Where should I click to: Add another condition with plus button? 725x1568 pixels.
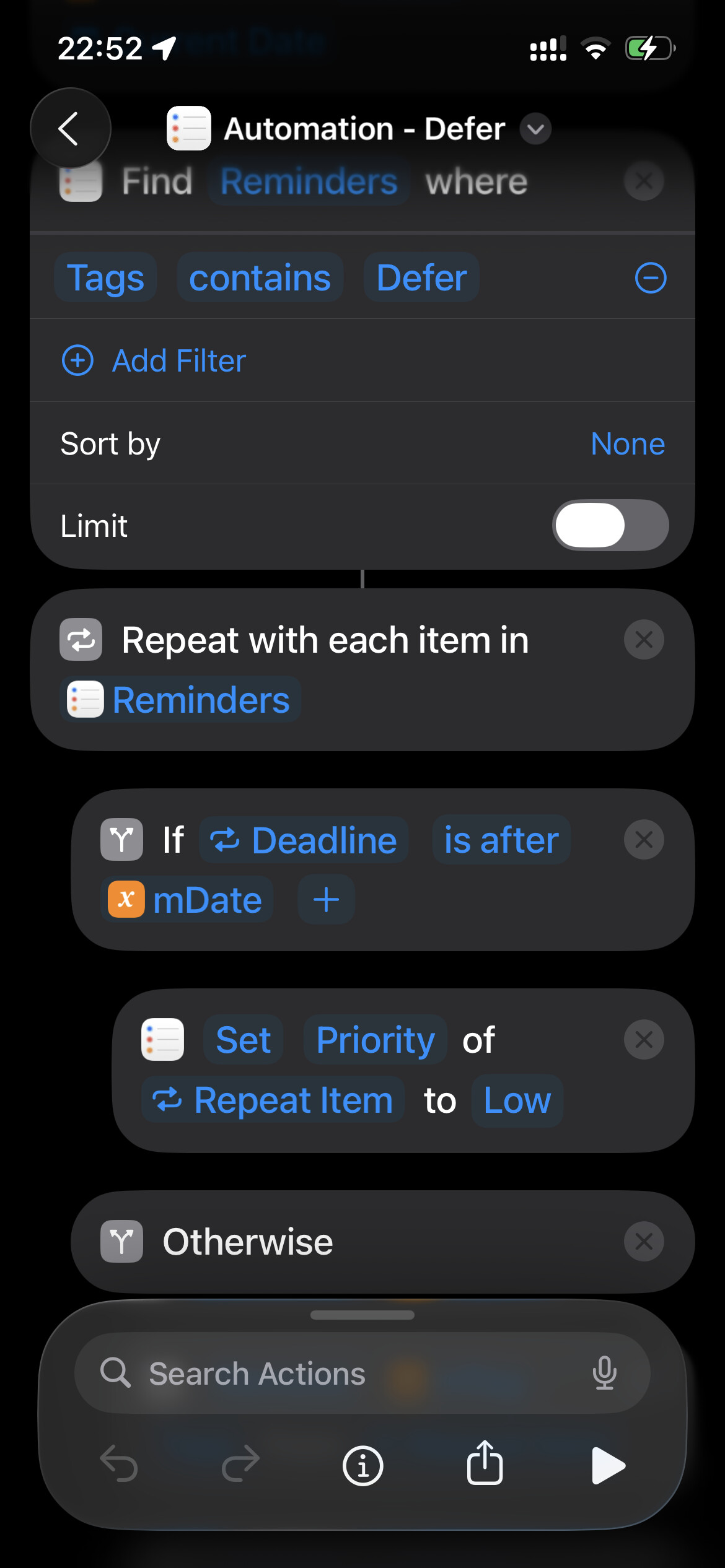pos(326,900)
